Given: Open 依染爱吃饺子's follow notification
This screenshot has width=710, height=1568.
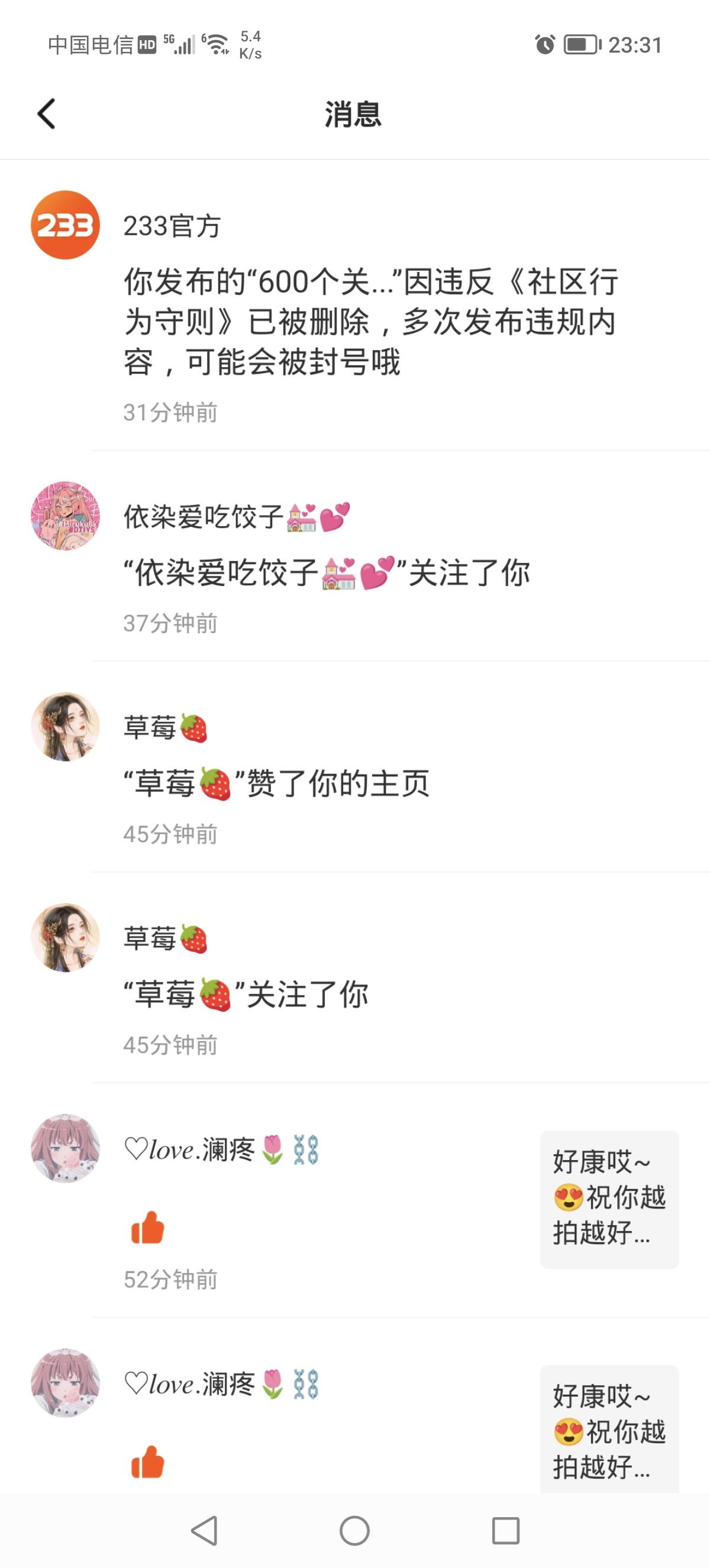Looking at the screenshot, I should click(x=327, y=573).
